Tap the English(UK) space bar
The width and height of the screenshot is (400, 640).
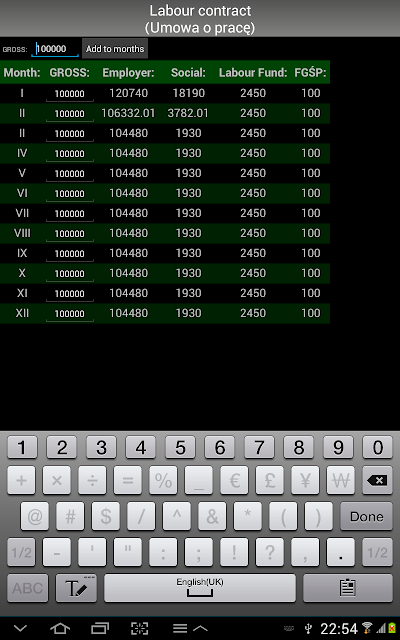click(x=200, y=588)
